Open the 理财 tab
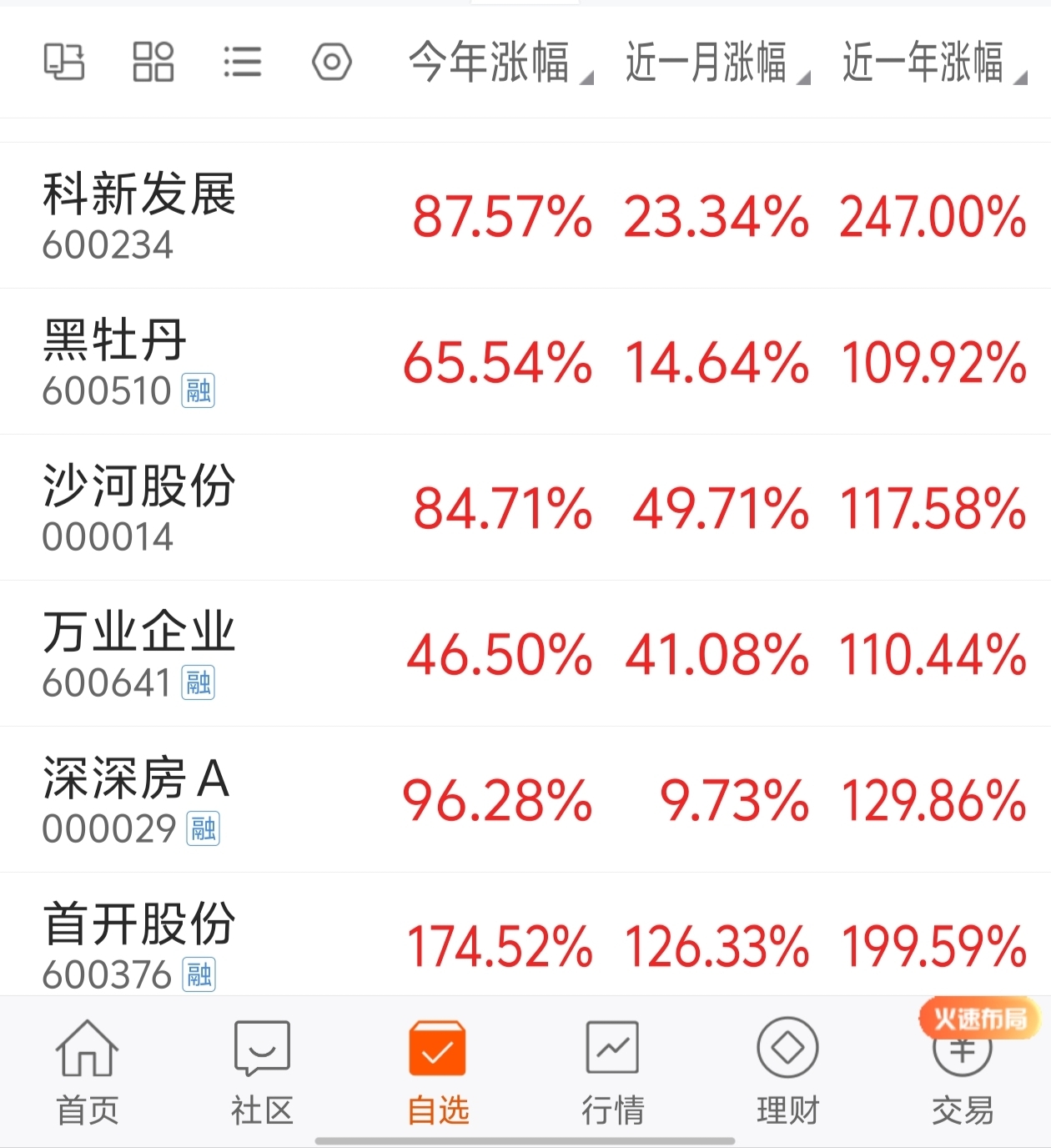The image size is (1051, 1148). pos(787,1072)
